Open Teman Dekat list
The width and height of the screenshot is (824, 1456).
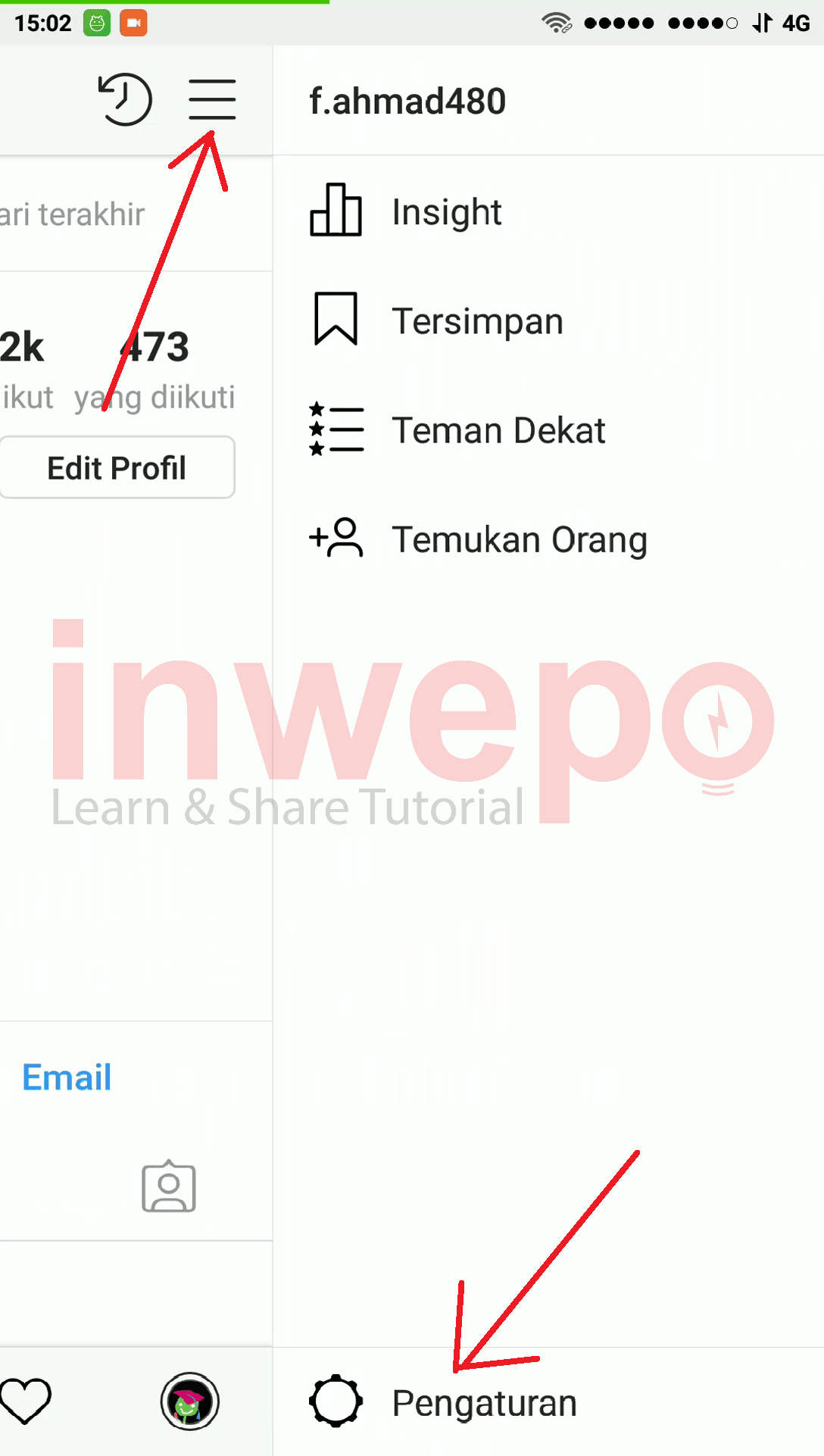pos(497,430)
